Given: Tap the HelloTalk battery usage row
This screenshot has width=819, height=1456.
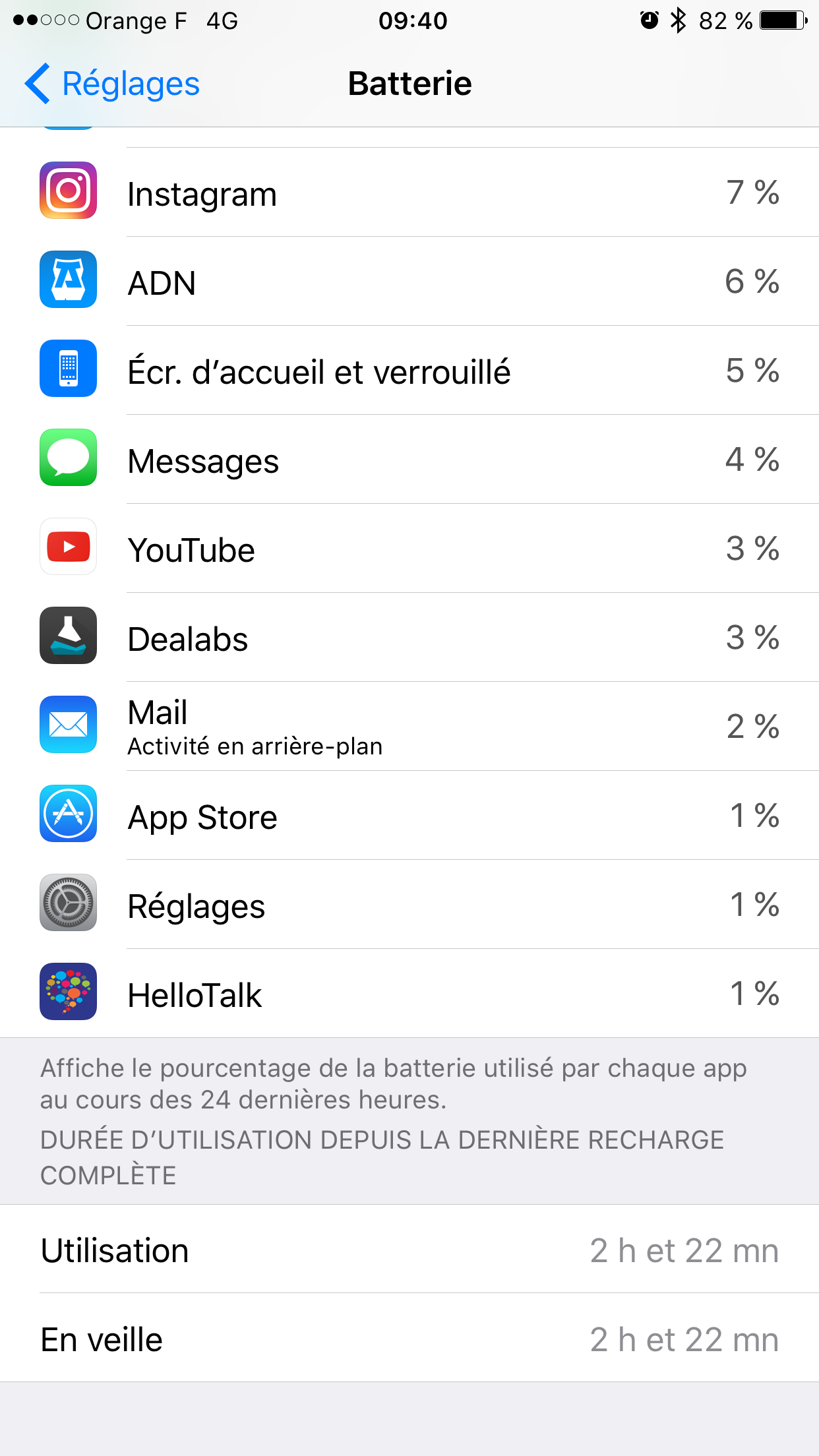Looking at the screenshot, I should (x=409, y=993).
